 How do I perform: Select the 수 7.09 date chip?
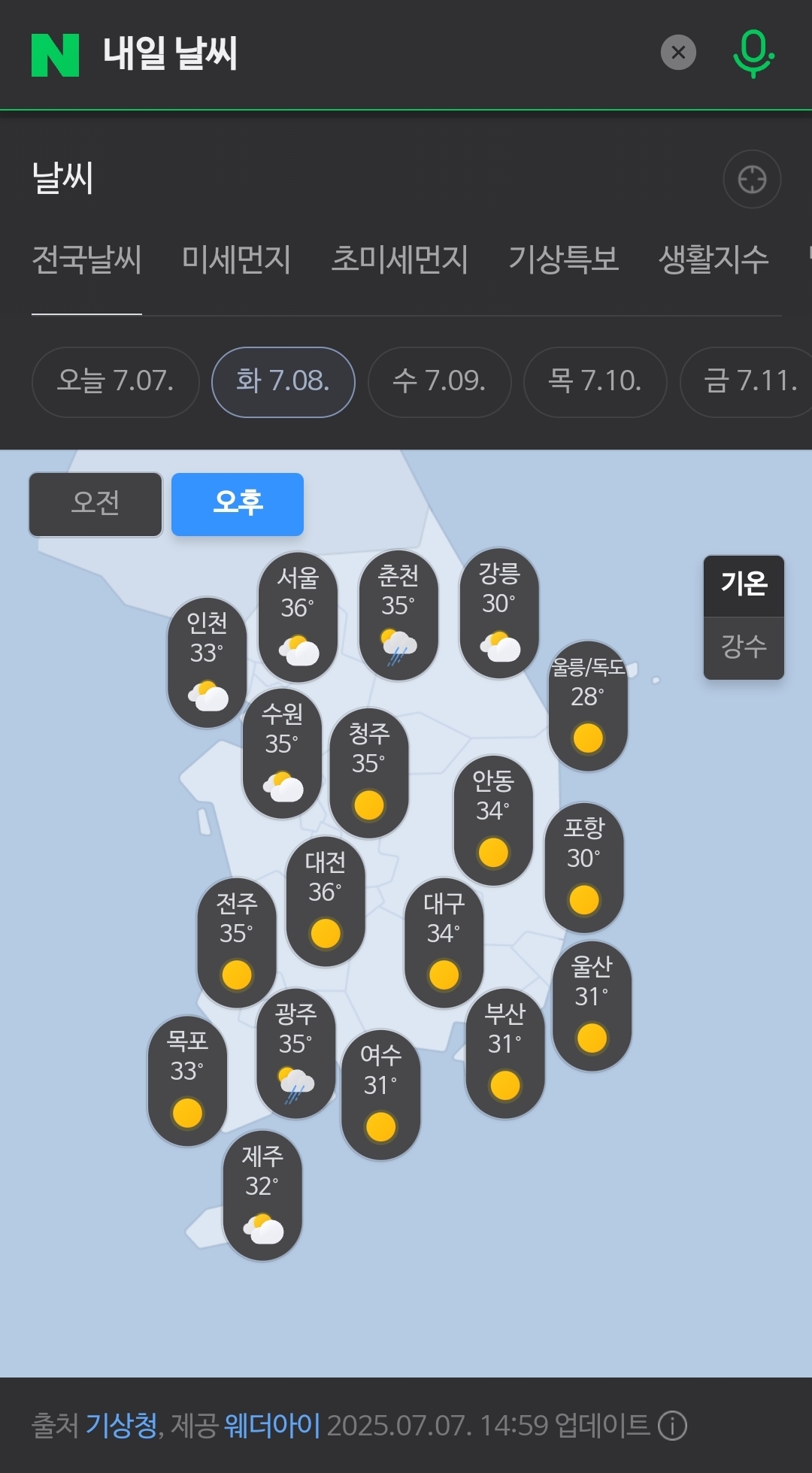439,382
